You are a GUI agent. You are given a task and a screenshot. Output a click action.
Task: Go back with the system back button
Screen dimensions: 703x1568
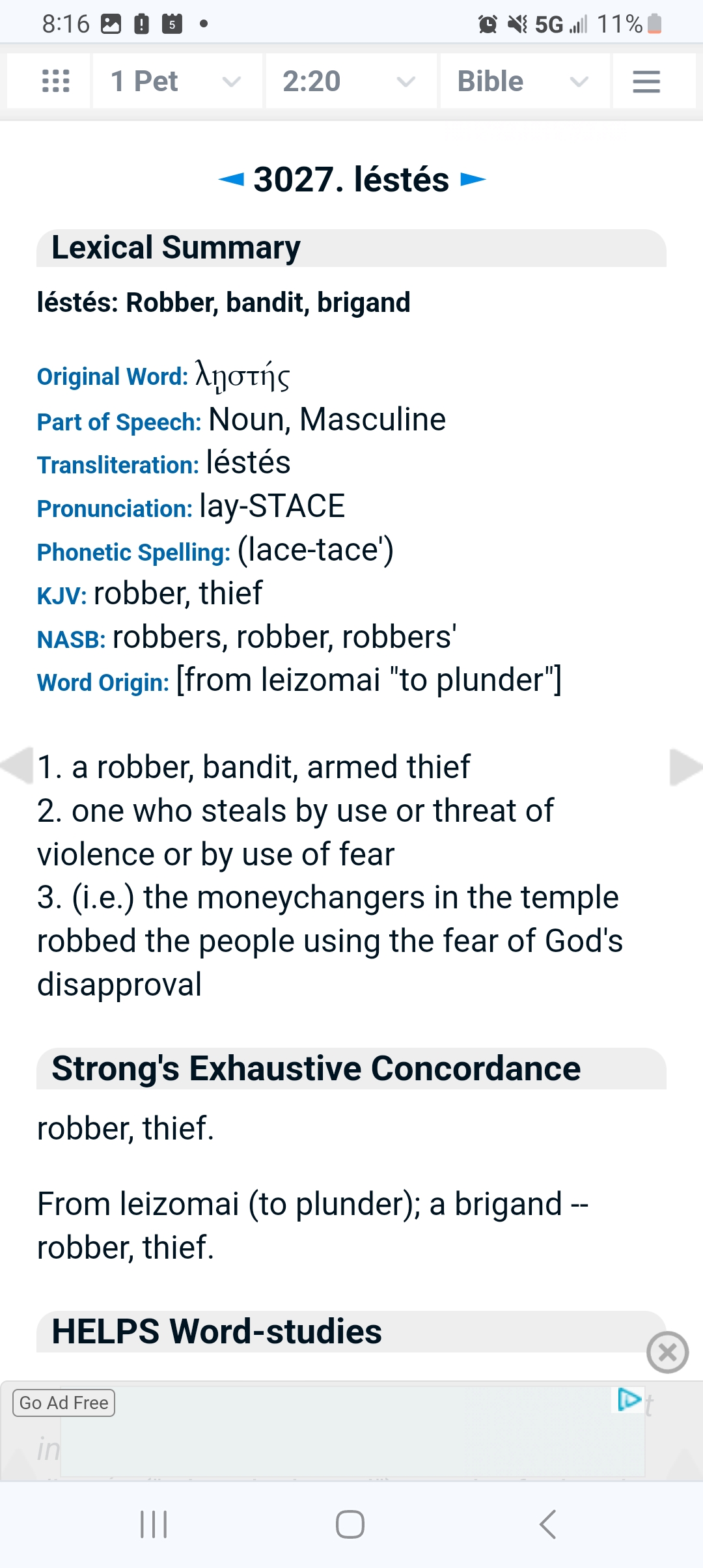point(548,1524)
